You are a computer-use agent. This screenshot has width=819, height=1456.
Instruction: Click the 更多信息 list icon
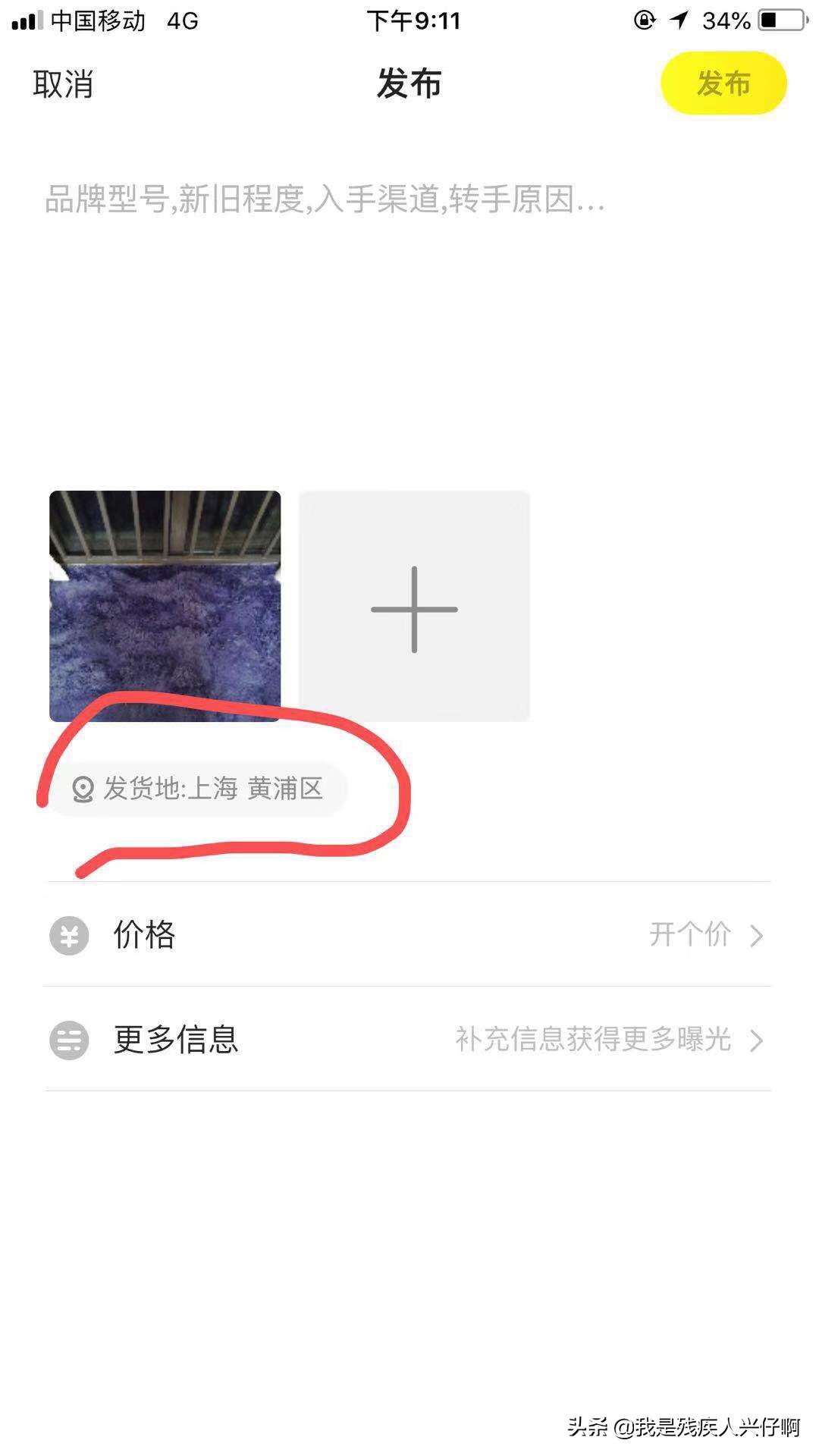67,1040
